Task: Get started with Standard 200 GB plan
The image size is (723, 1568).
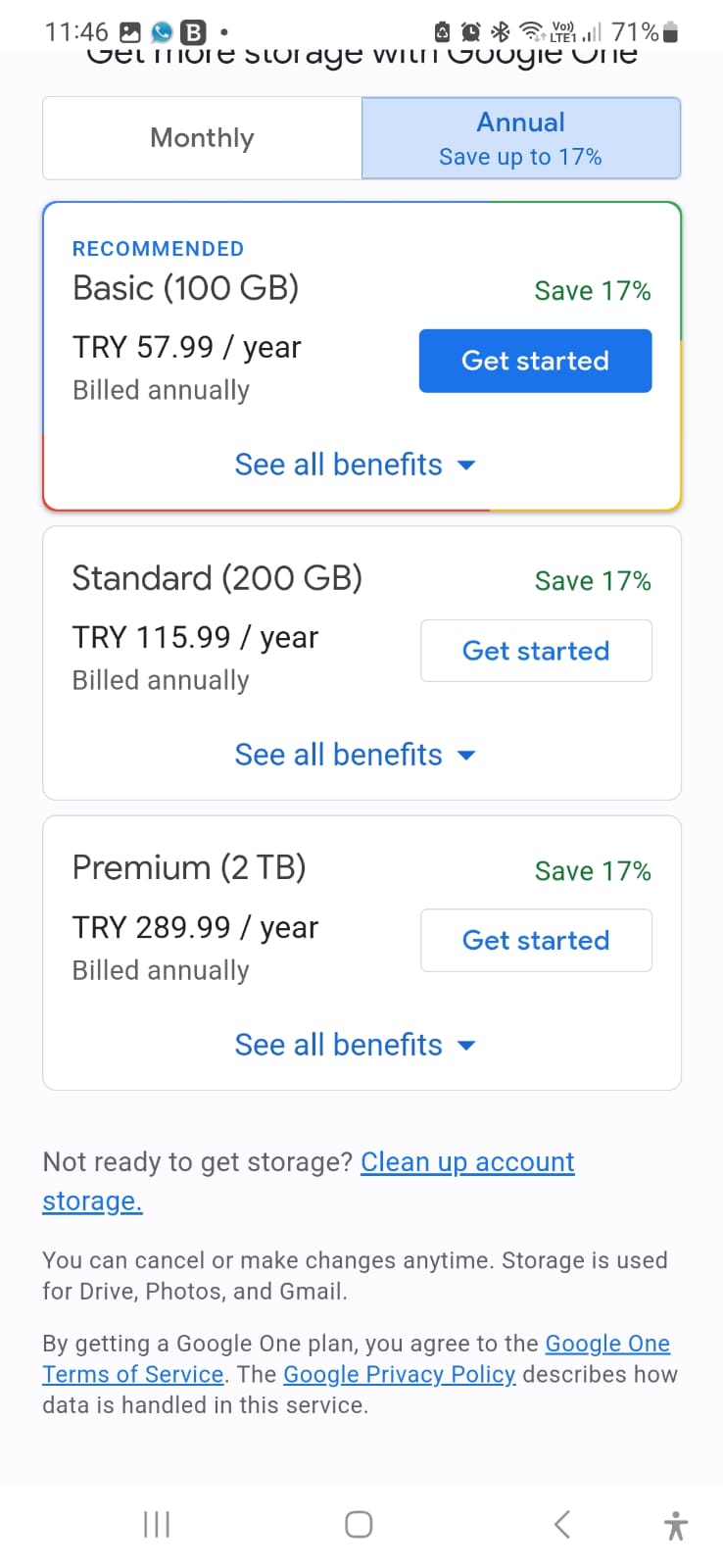Action: [x=536, y=651]
